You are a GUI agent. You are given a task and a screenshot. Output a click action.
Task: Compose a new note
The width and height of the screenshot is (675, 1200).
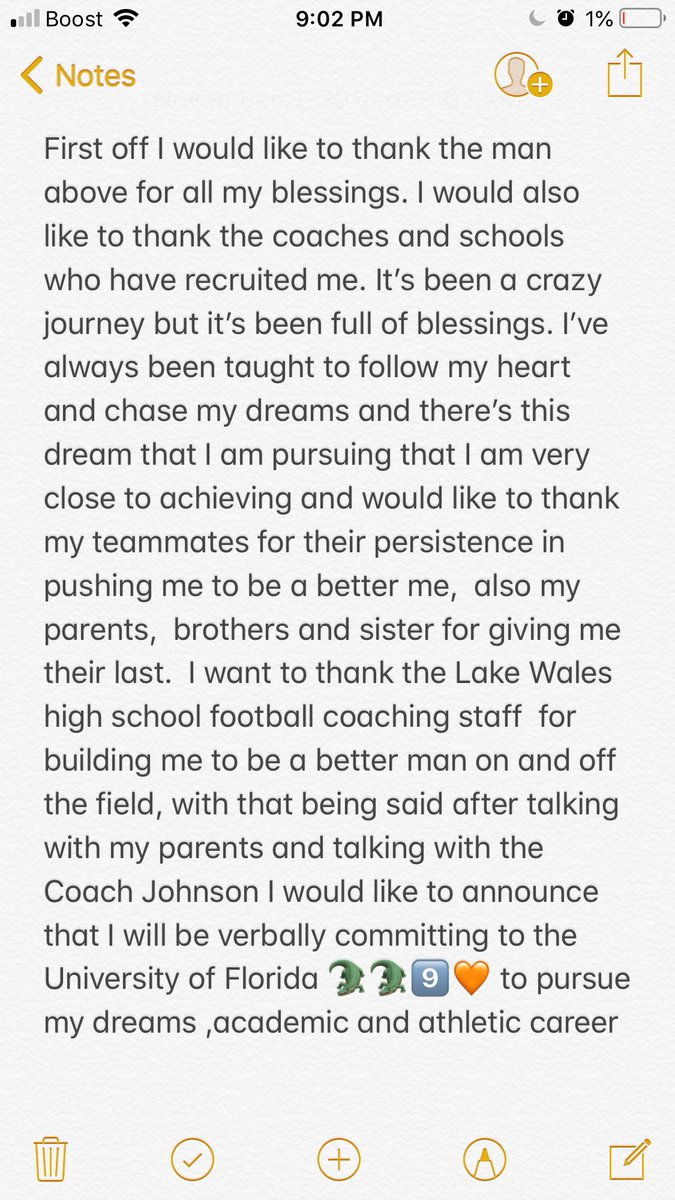point(630,1159)
